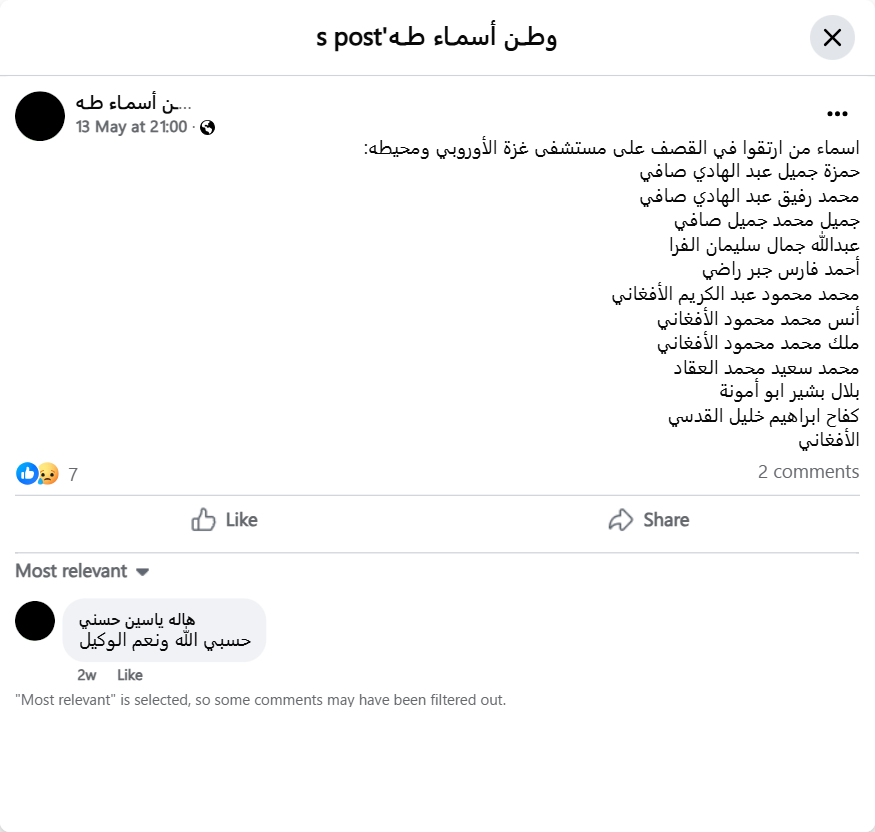
Task: Close the post dialog
Action: pyautogui.click(x=832, y=38)
